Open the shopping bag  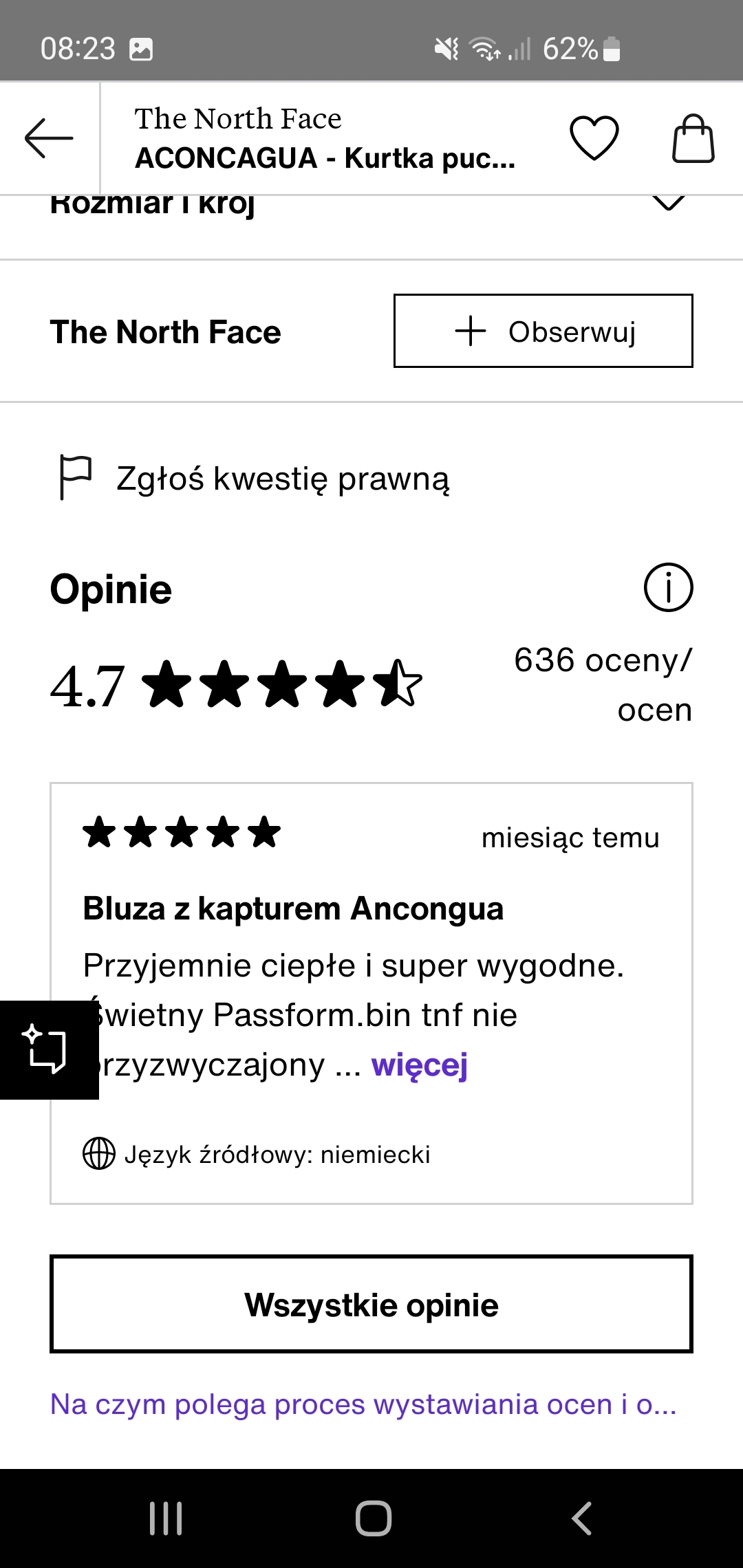pos(693,138)
